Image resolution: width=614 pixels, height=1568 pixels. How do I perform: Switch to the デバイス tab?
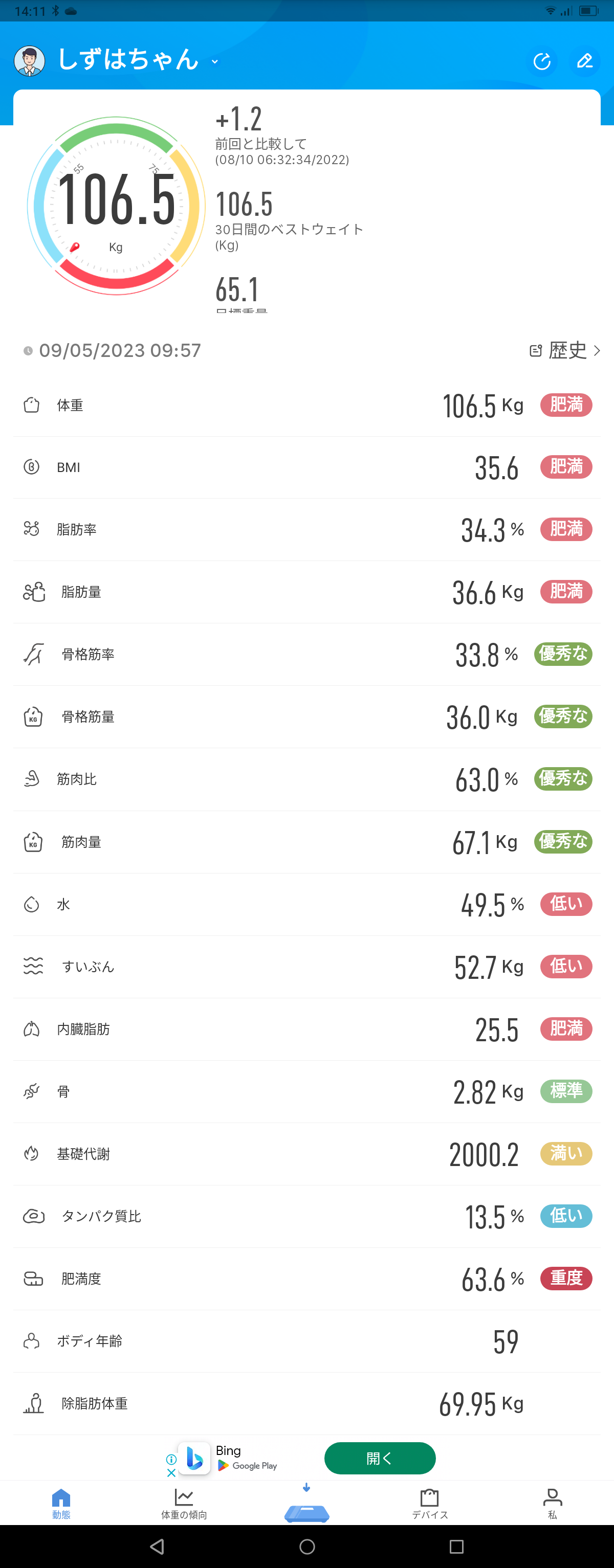tap(429, 1504)
